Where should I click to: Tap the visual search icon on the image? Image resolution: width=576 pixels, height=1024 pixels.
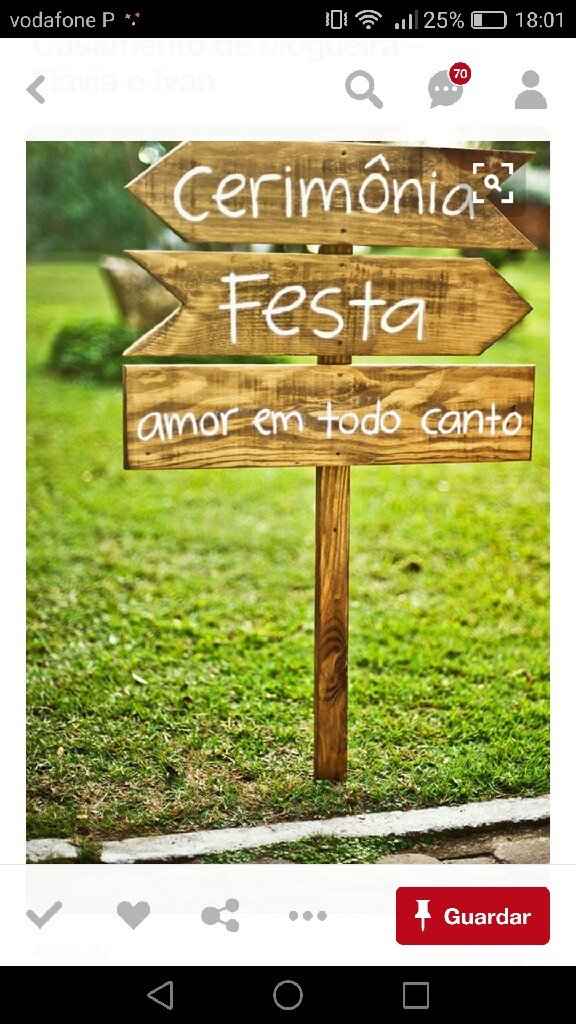(x=493, y=183)
